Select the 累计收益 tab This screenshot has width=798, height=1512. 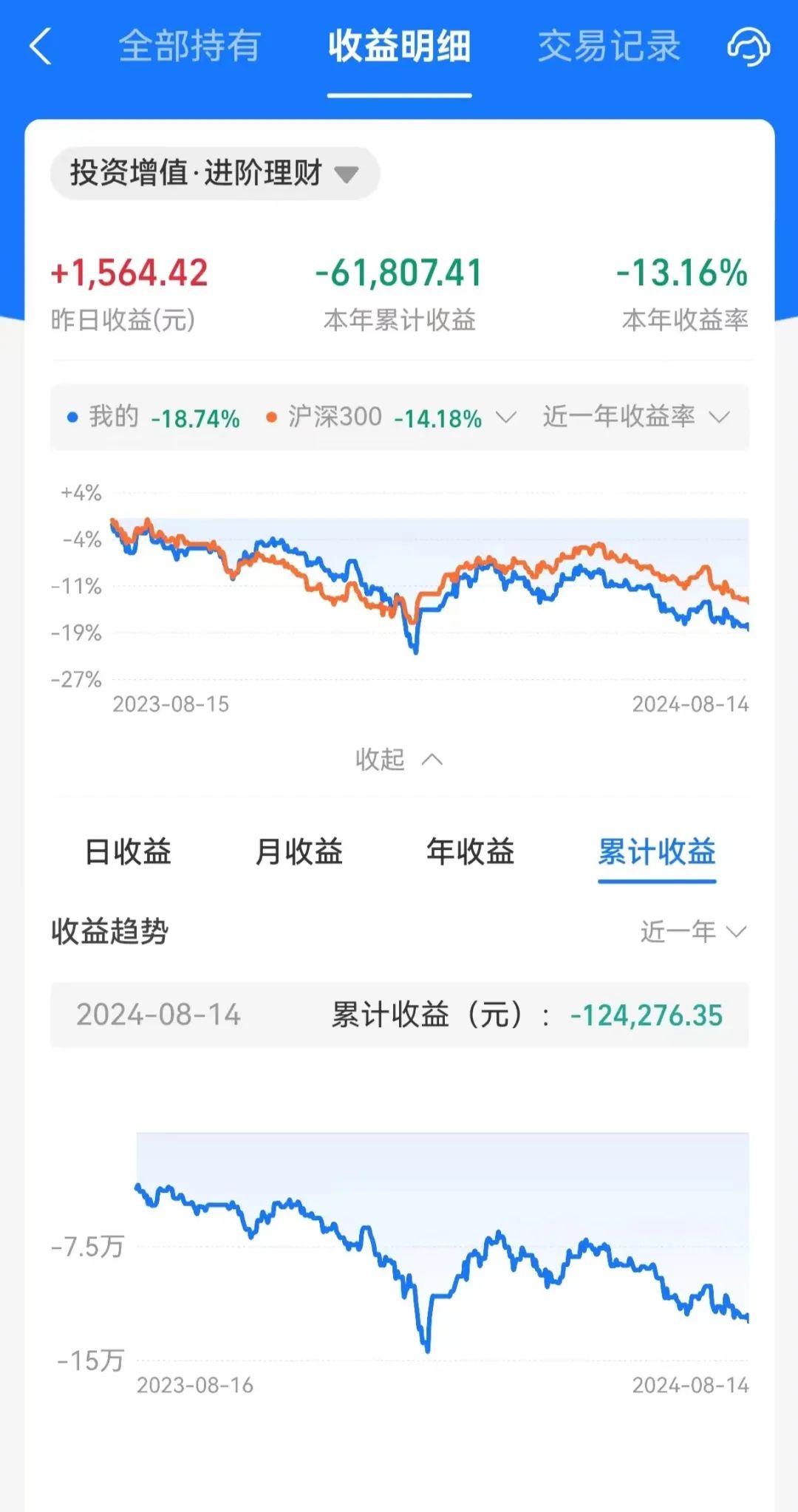tap(656, 852)
